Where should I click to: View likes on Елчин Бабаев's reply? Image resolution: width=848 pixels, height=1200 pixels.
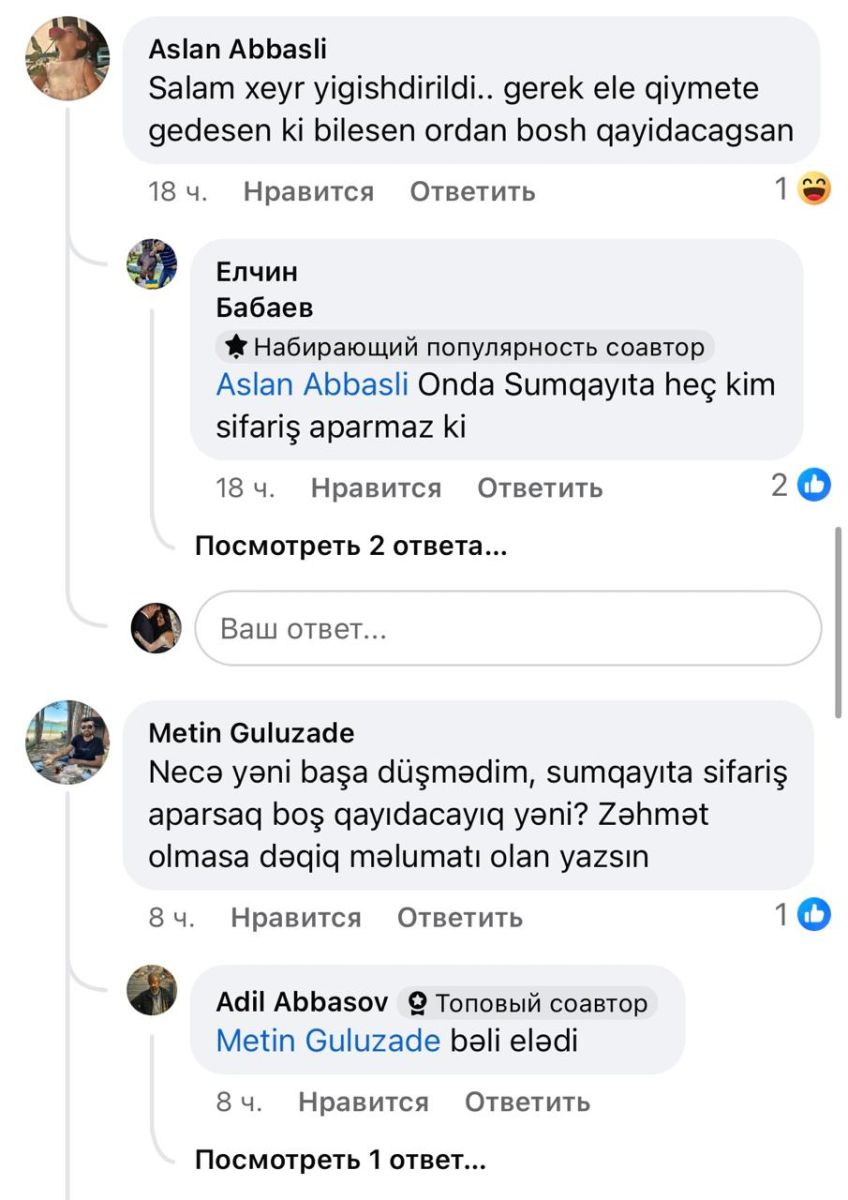click(x=801, y=486)
